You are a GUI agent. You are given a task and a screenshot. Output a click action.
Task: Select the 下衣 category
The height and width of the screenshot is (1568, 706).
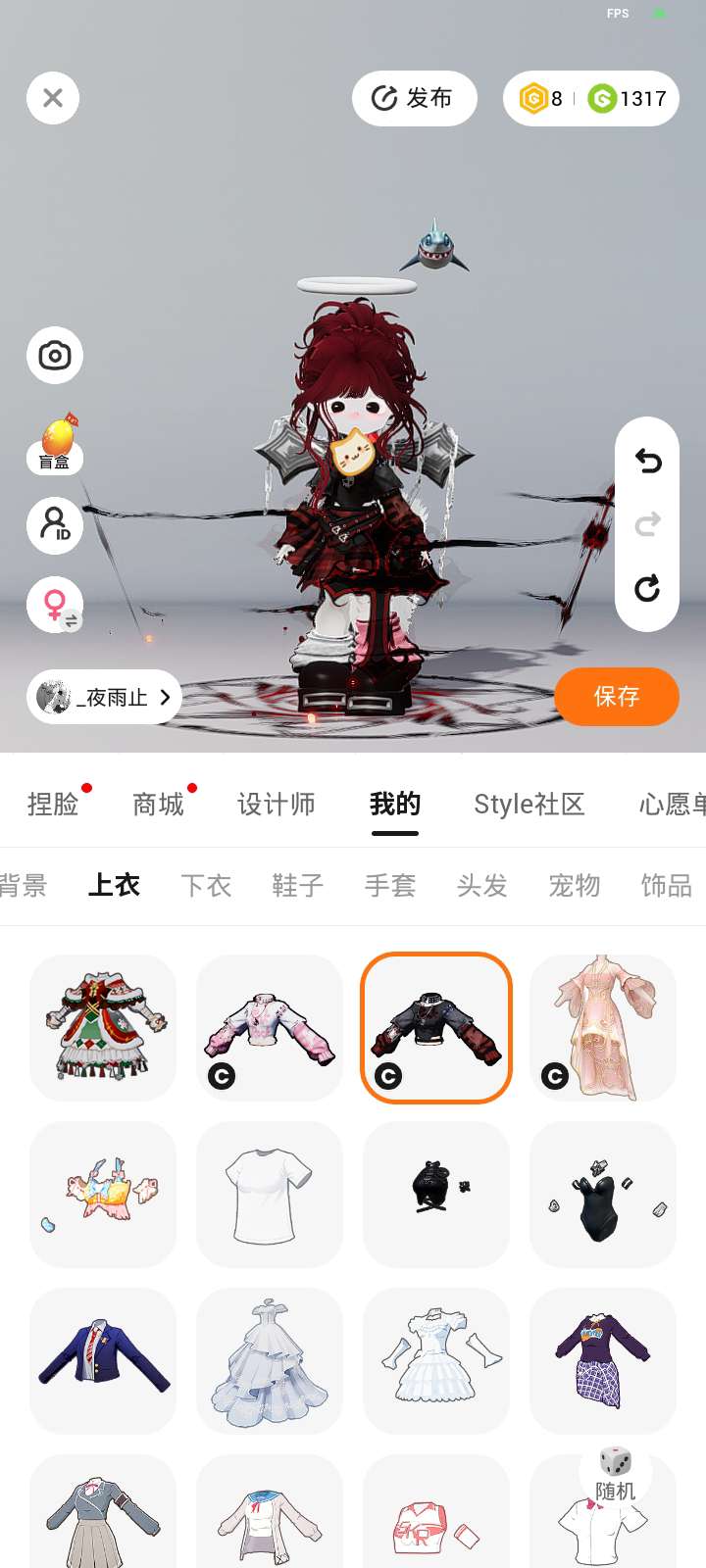[206, 886]
